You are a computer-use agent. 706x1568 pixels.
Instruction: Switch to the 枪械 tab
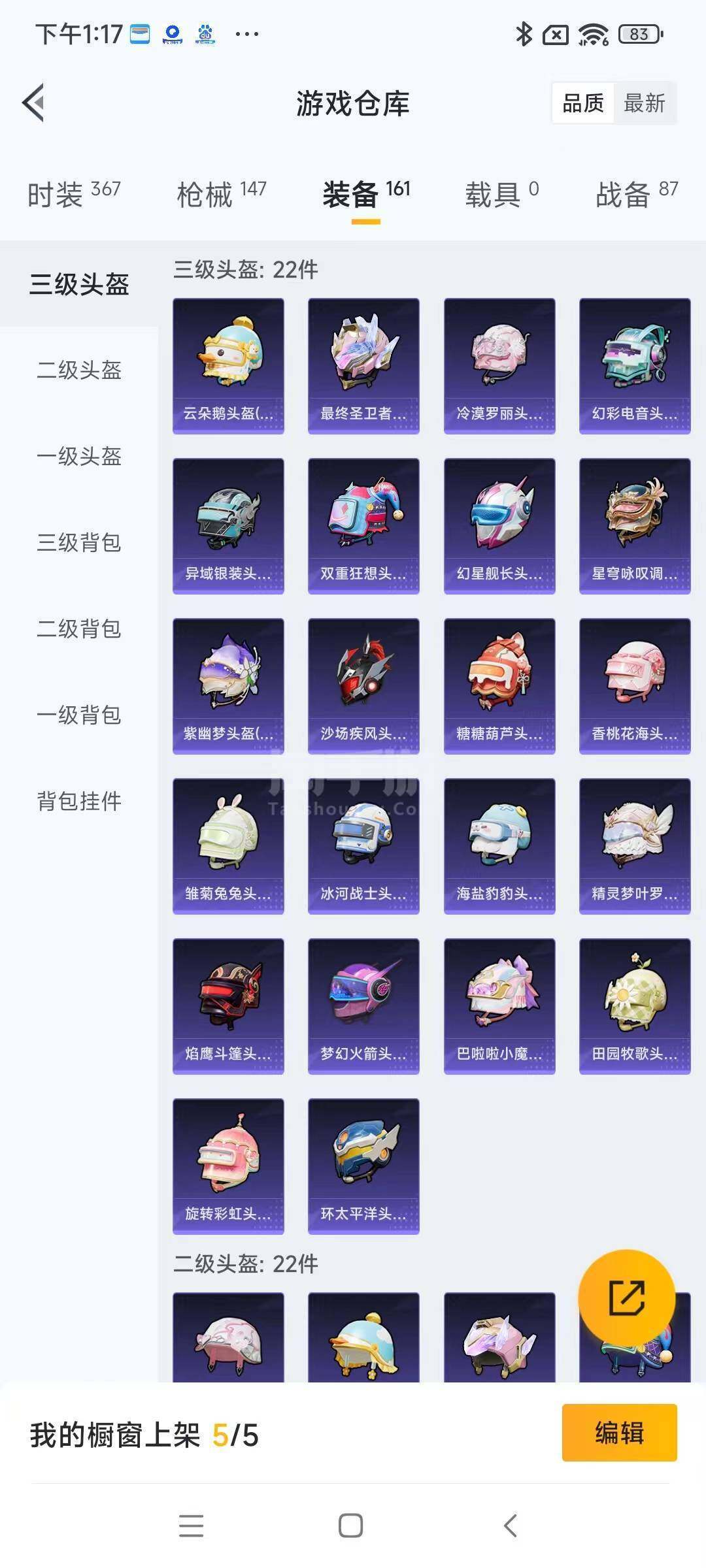point(221,194)
